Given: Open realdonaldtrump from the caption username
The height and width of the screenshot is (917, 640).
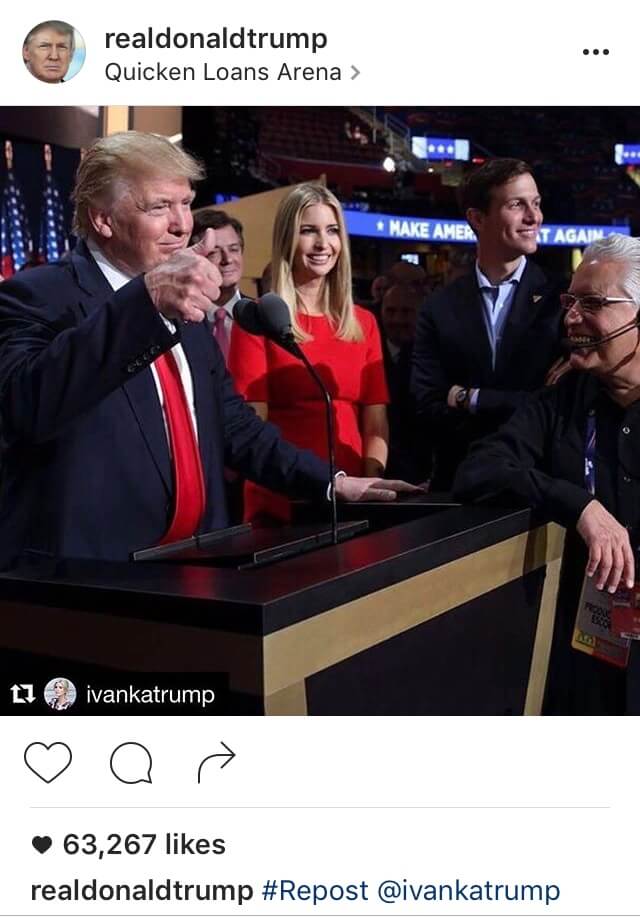Looking at the screenshot, I should pos(142,890).
